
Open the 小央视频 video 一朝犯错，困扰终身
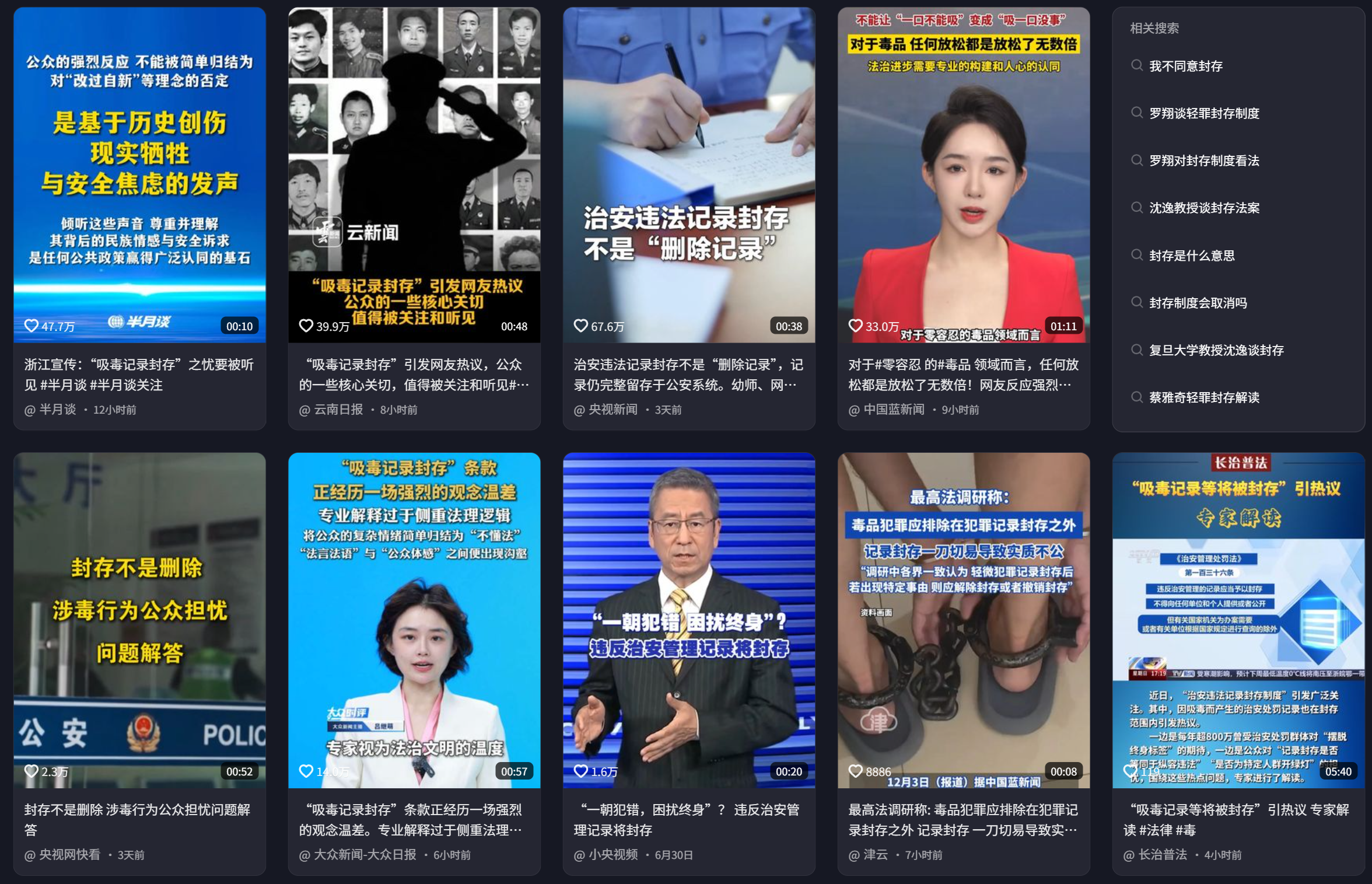tap(689, 620)
